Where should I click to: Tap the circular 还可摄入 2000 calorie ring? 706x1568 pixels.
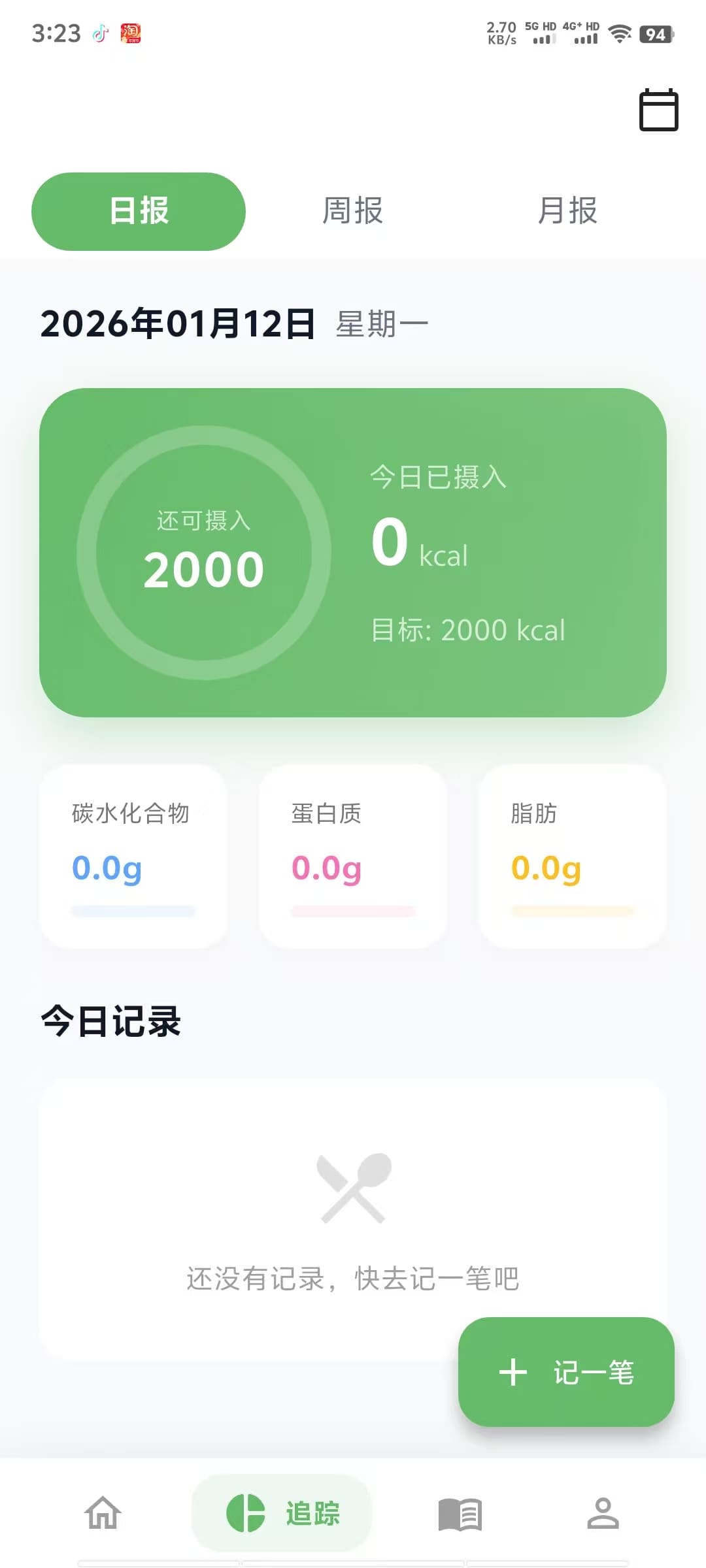click(x=203, y=551)
